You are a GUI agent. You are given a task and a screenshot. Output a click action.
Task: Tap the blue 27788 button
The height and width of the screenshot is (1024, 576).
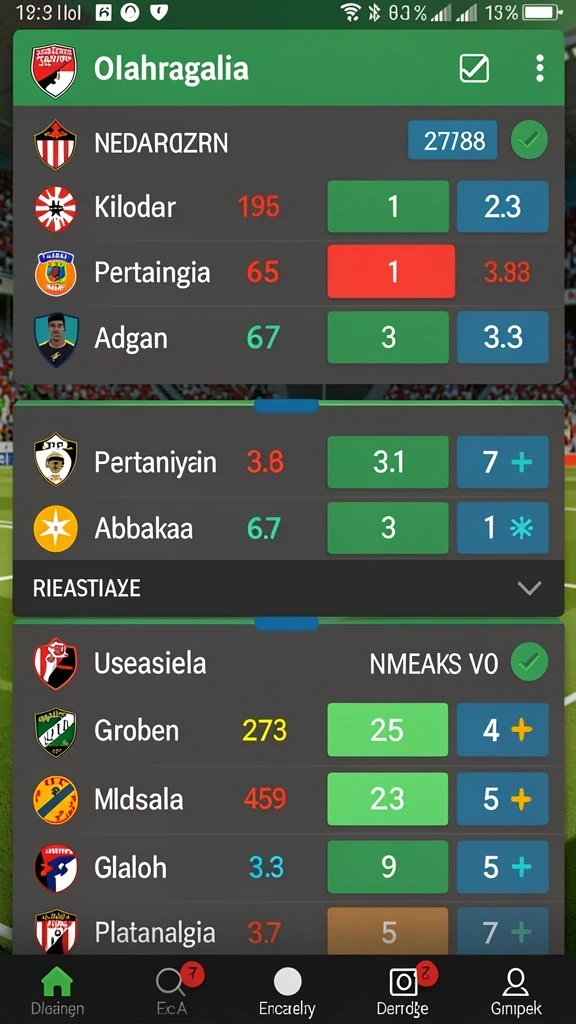(453, 140)
